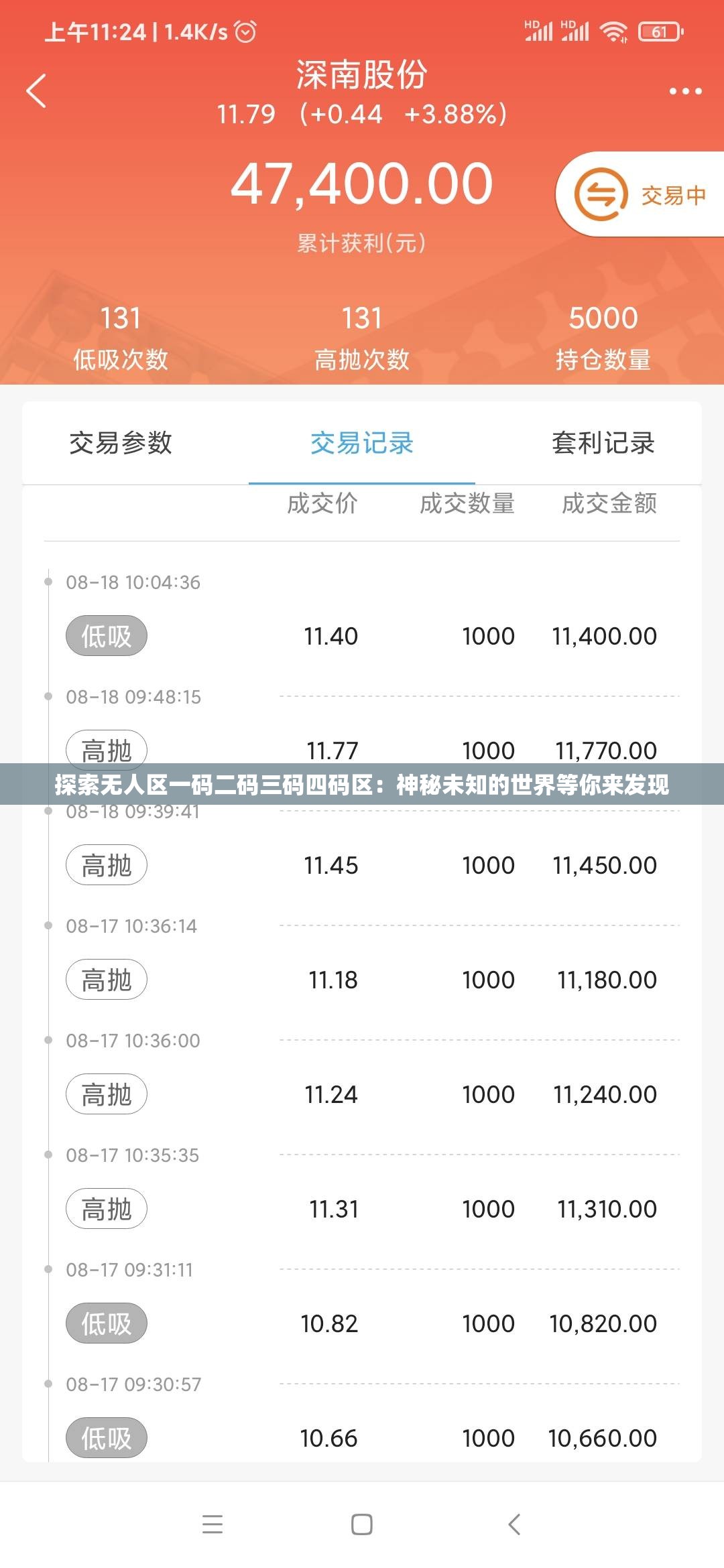The image size is (724, 1568).
Task: Tap the 低吸 badge on the 11.40 trade
Action: pyautogui.click(x=107, y=635)
